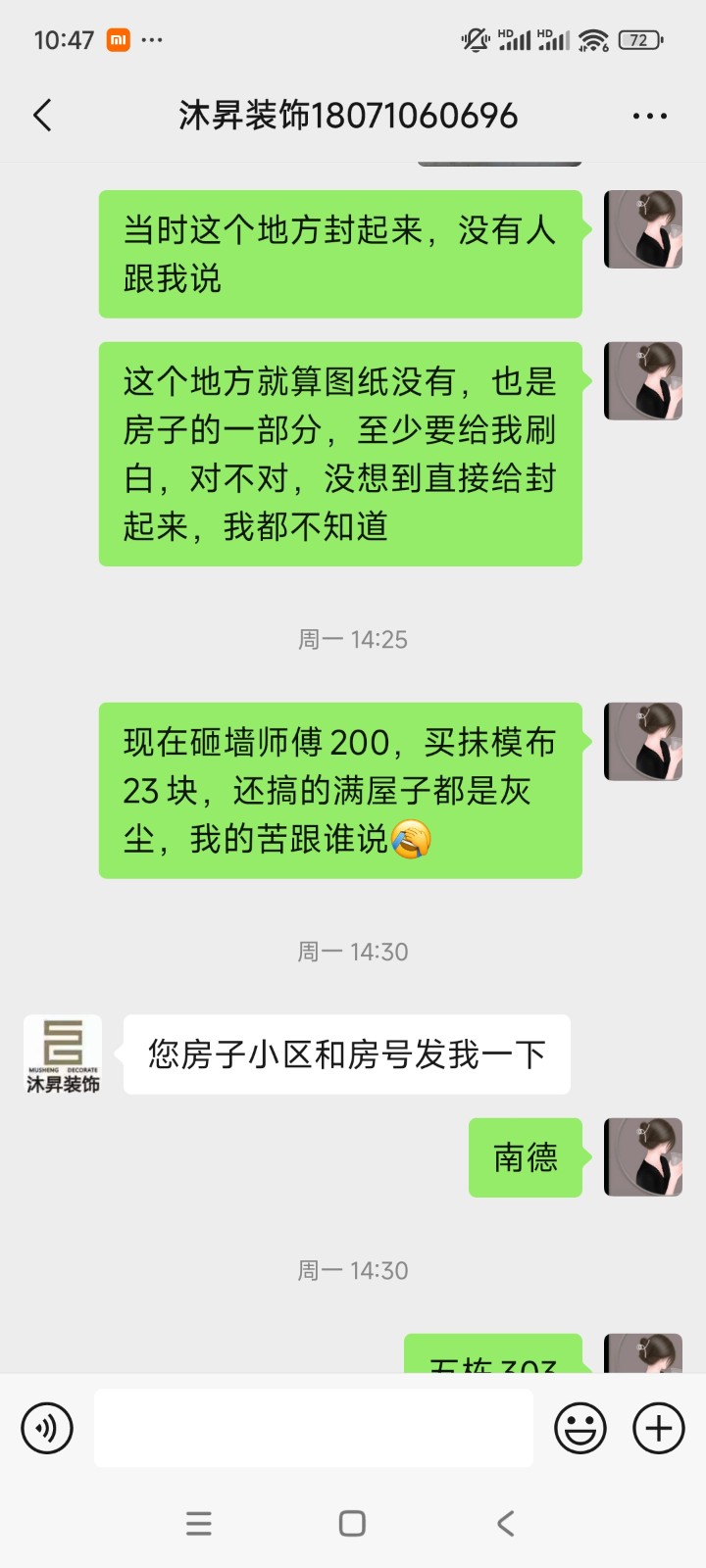Open the emoji sticker panel

coord(580,1428)
